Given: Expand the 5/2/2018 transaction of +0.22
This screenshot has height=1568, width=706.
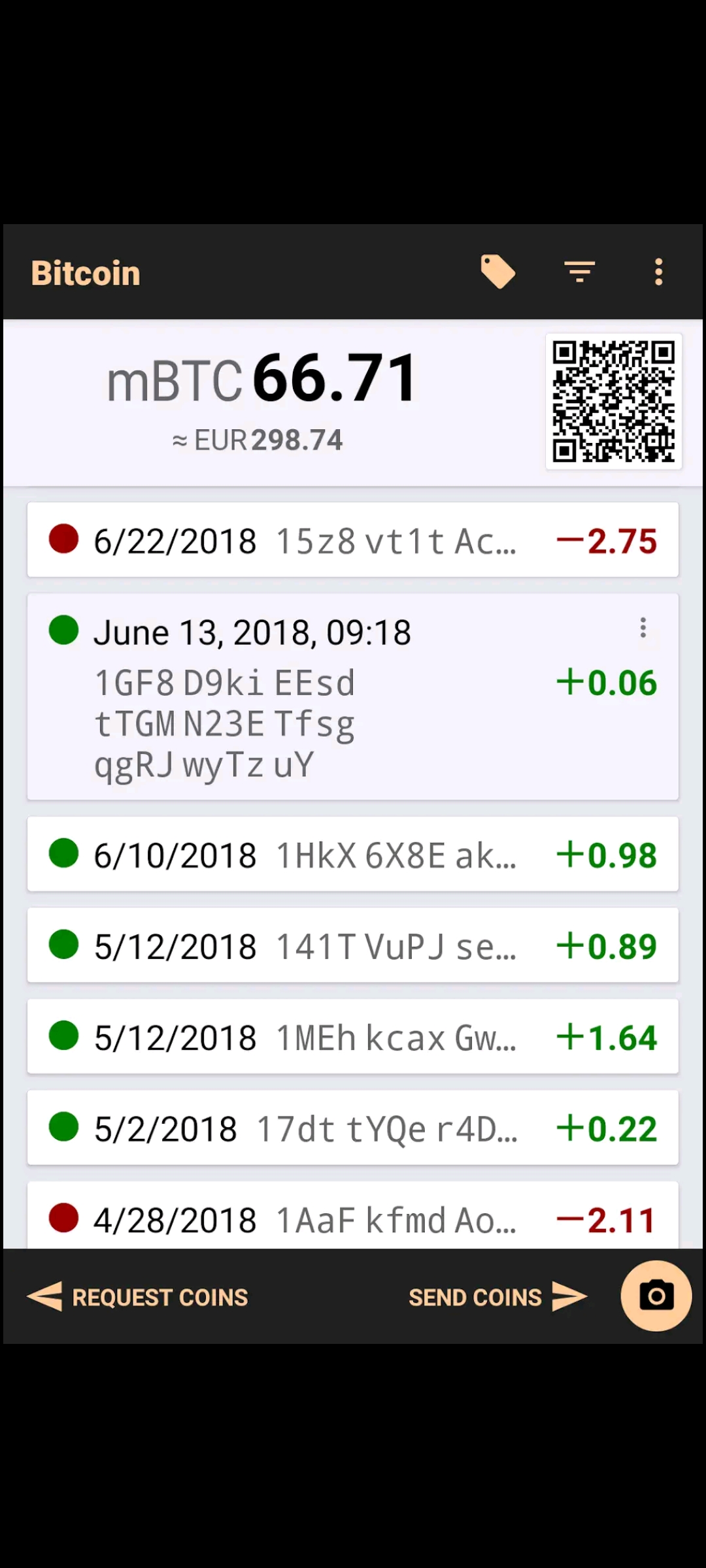Looking at the screenshot, I should pyautogui.click(x=353, y=1128).
